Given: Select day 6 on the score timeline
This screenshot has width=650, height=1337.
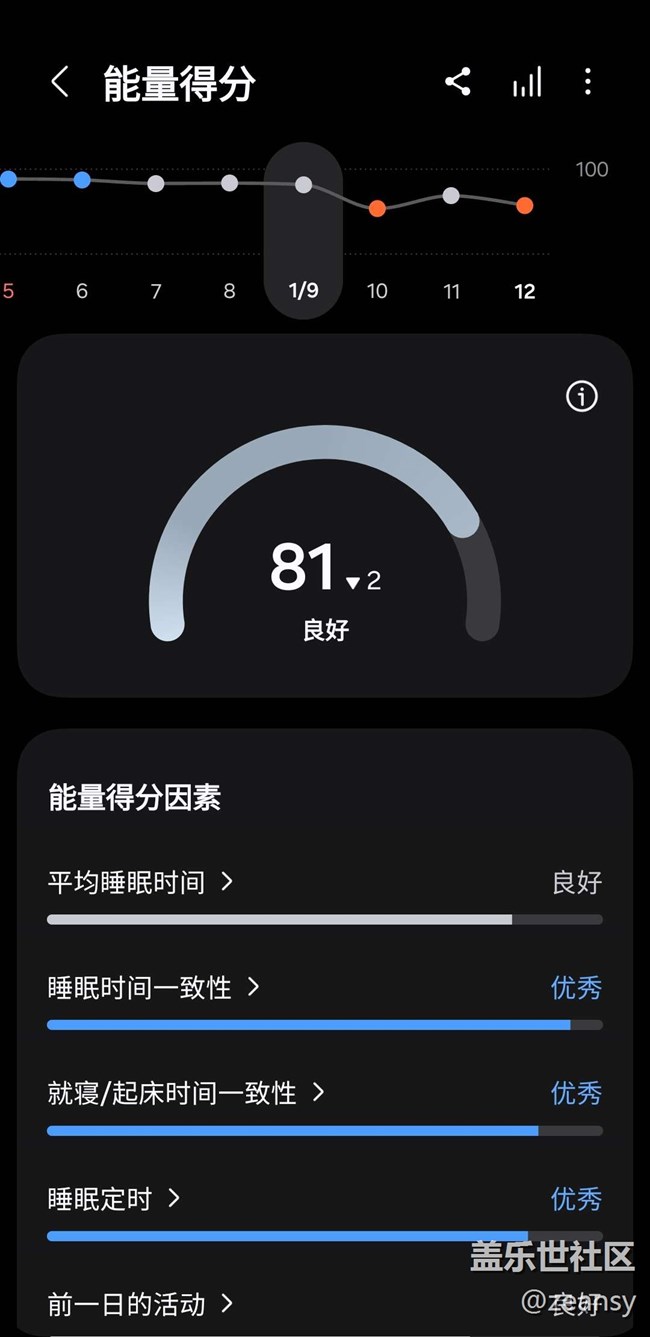Looking at the screenshot, I should [x=82, y=291].
